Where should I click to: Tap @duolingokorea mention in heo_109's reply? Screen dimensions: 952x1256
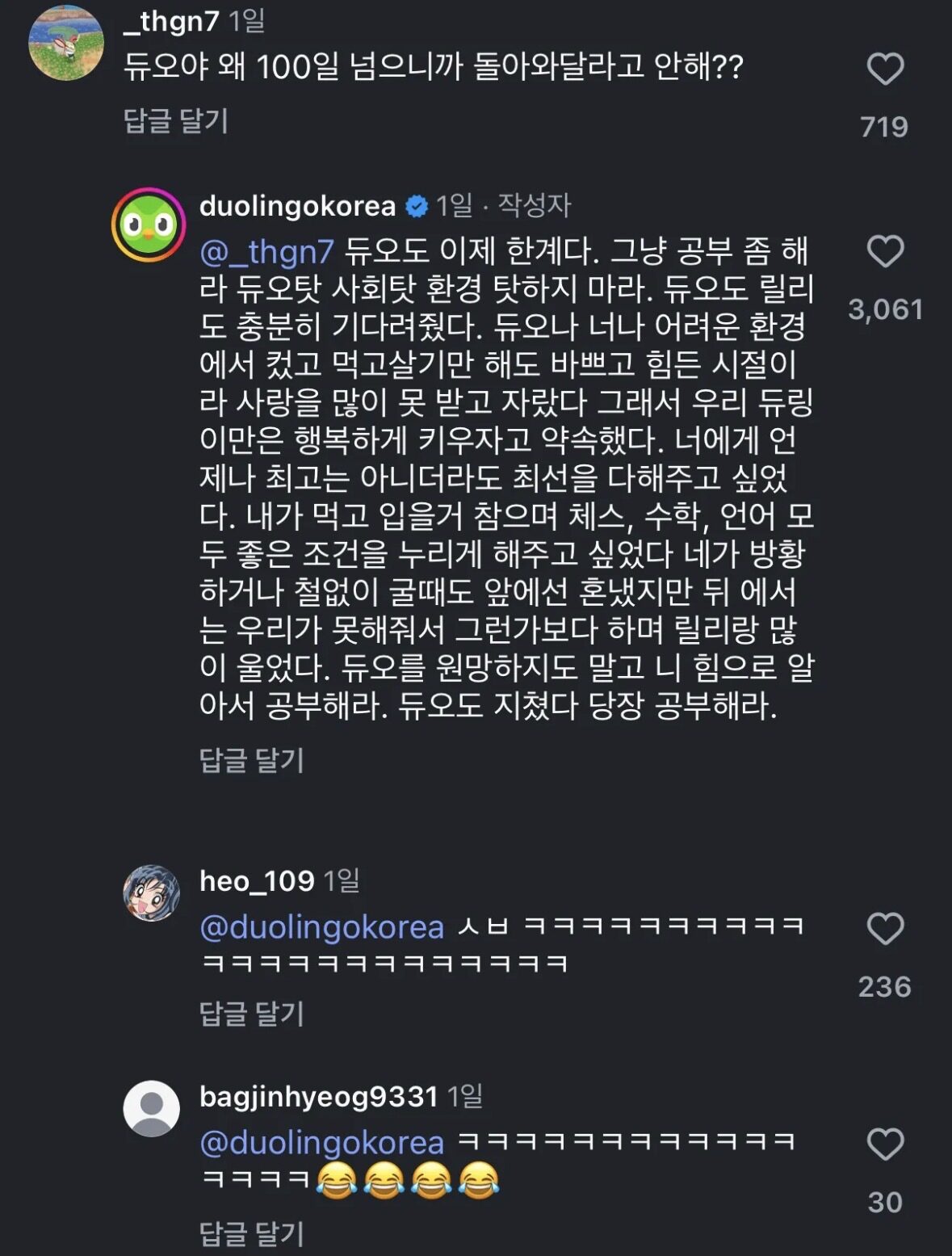[321, 928]
